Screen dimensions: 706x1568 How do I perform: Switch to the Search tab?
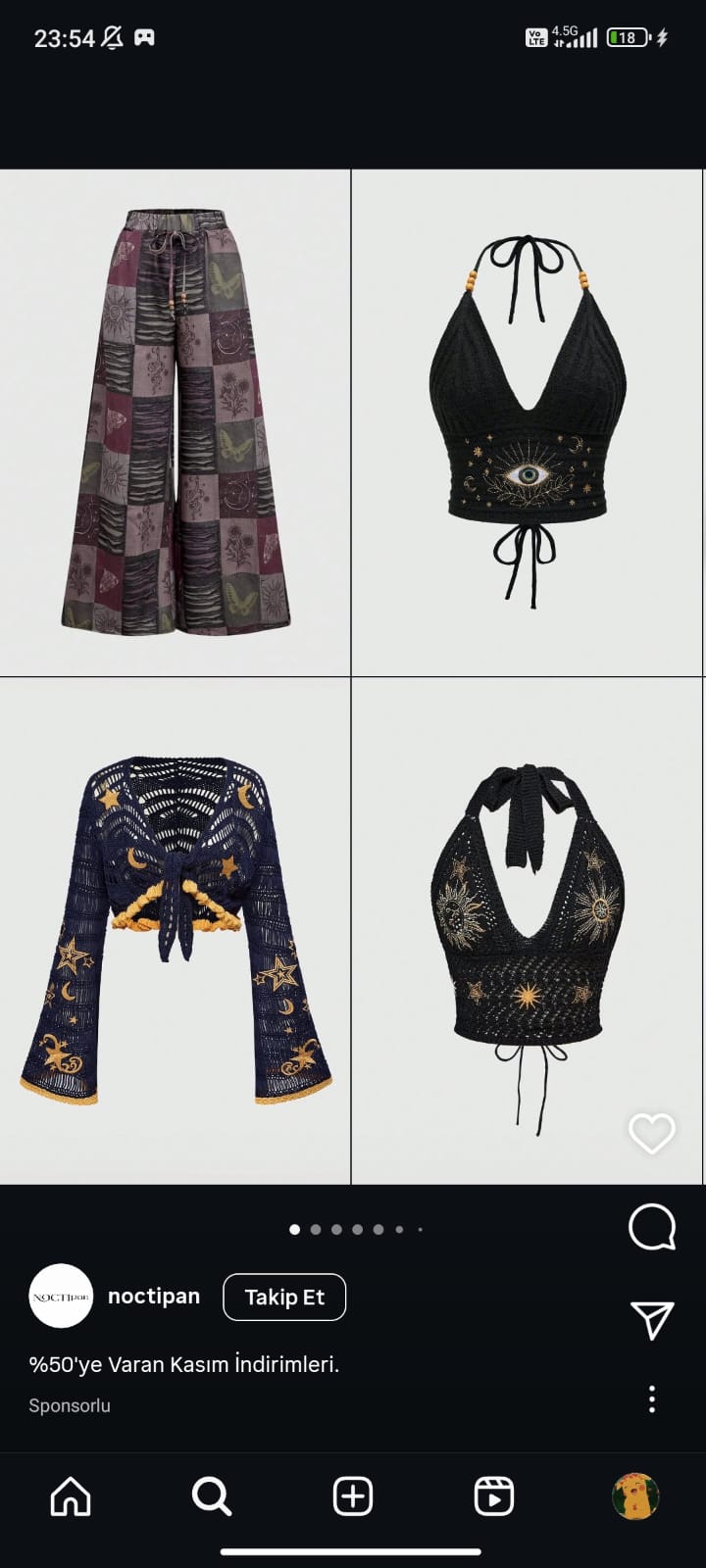click(212, 1496)
